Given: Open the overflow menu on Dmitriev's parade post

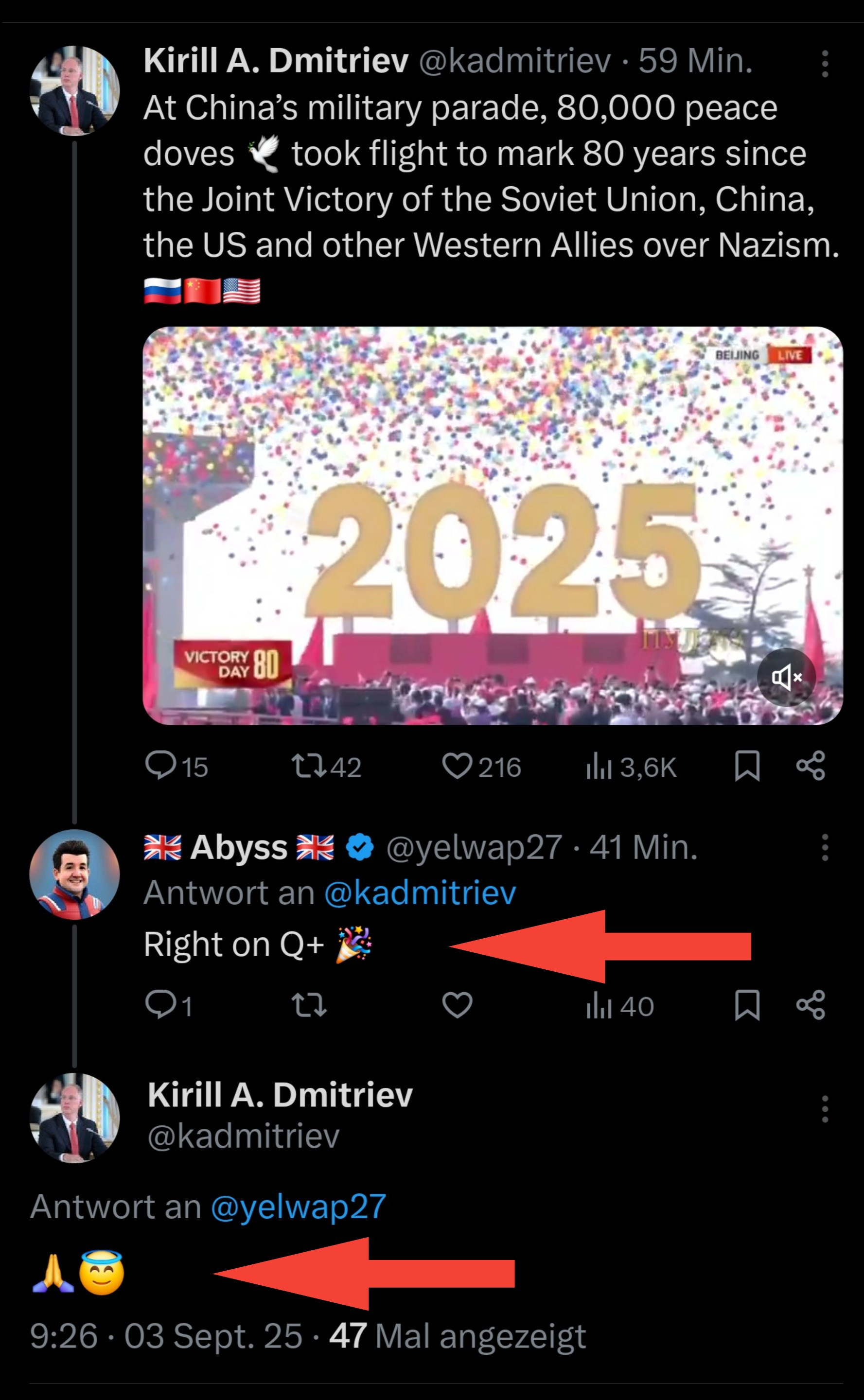Looking at the screenshot, I should click(x=825, y=63).
